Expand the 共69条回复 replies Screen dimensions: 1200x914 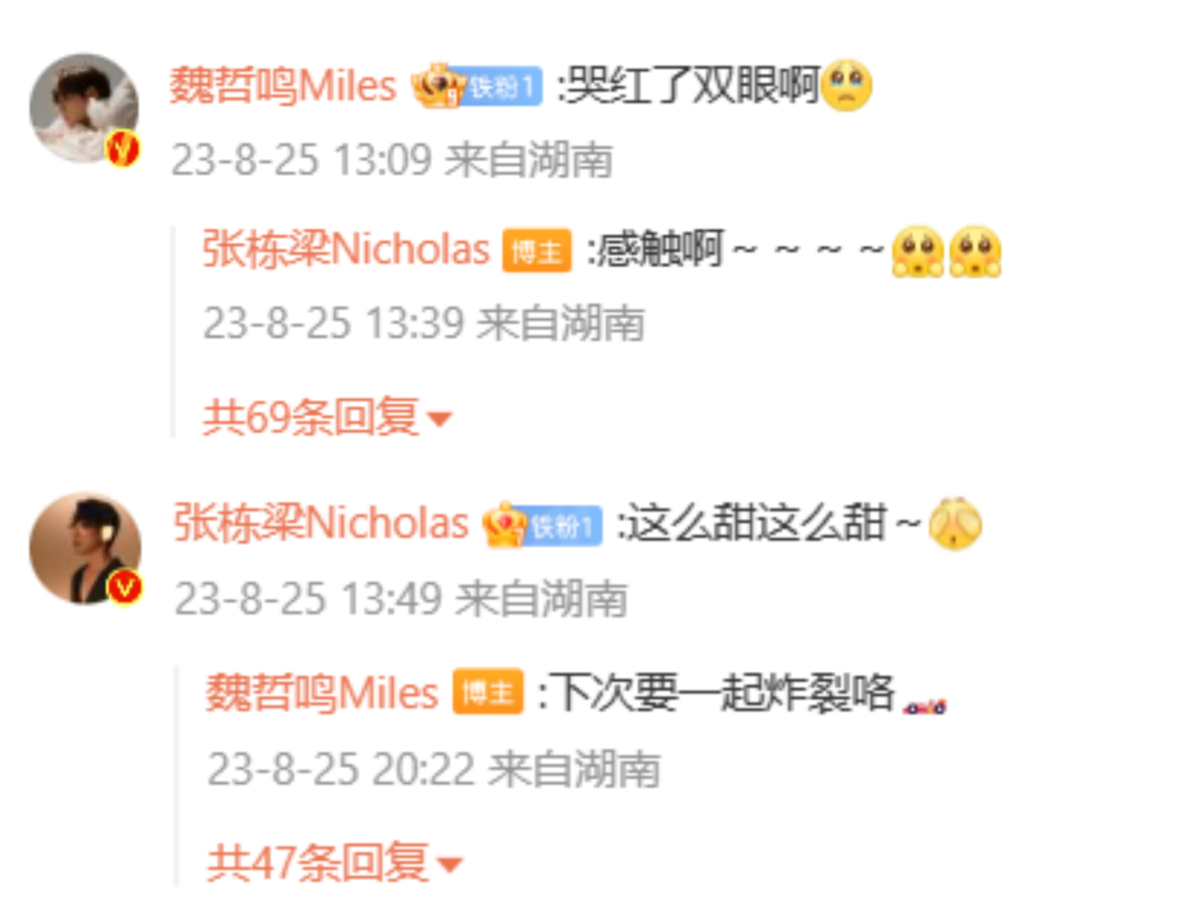coord(326,418)
